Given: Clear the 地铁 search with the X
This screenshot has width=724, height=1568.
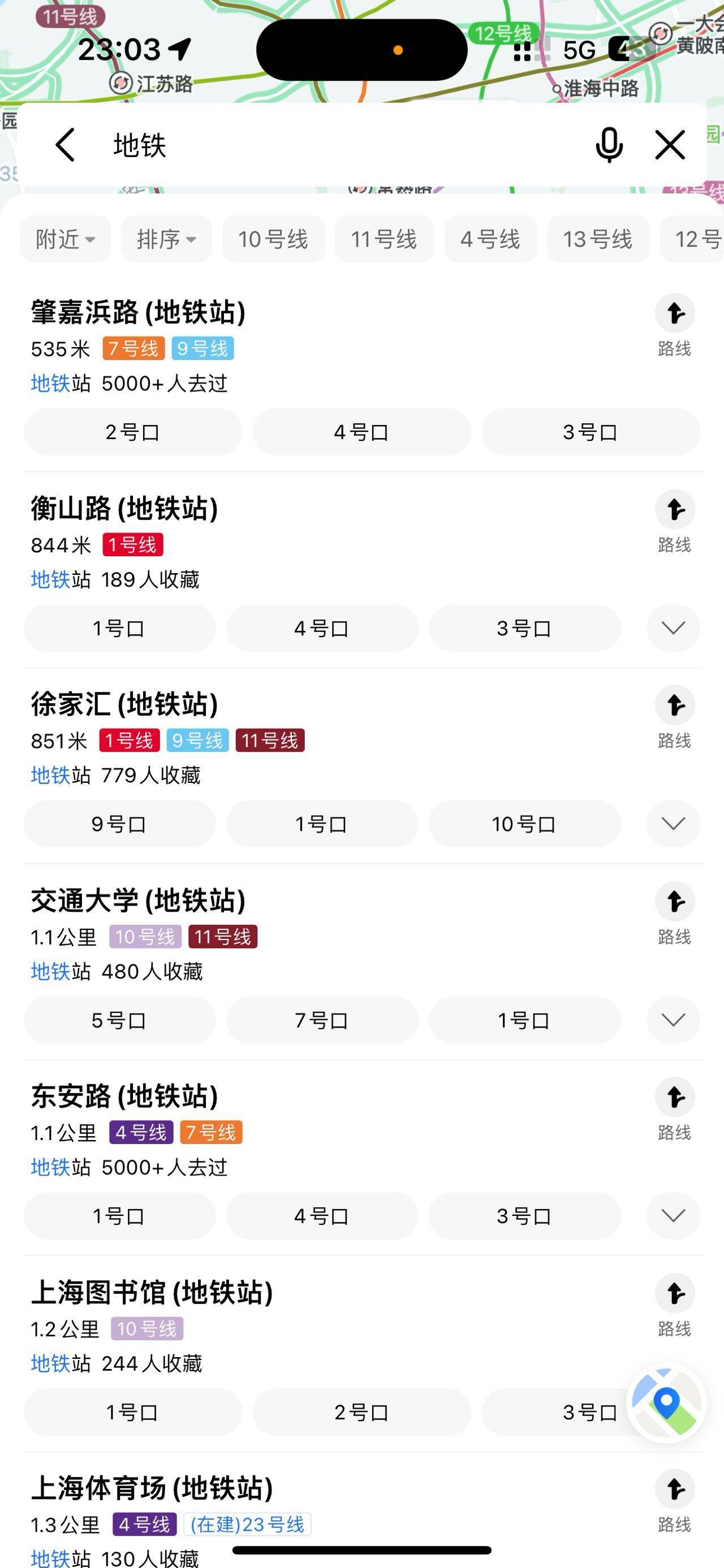Looking at the screenshot, I should coord(670,145).
